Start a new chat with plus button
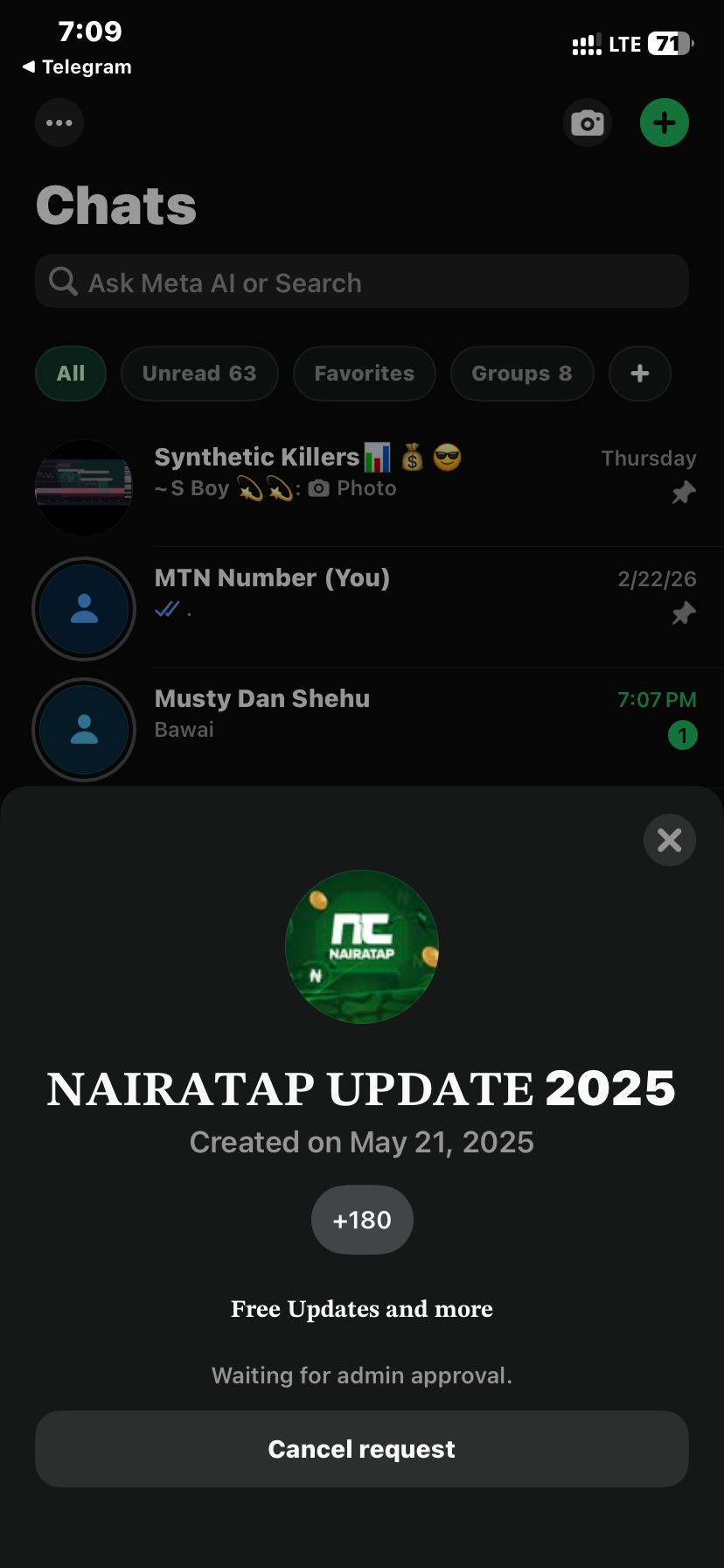The width and height of the screenshot is (724, 1568). pyautogui.click(x=664, y=122)
